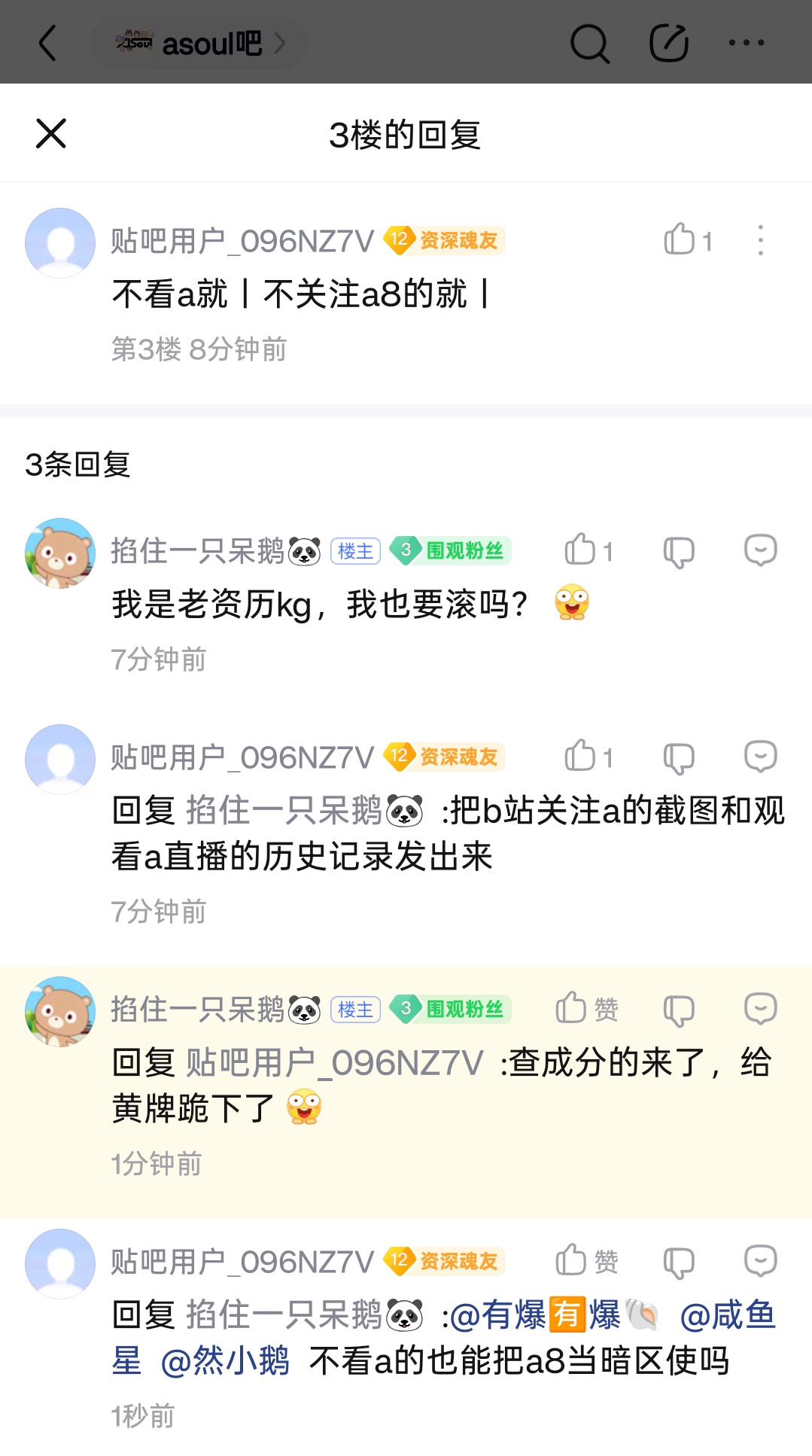The image size is (812, 1456).
Task: Open search in the top bar
Action: tap(589, 43)
